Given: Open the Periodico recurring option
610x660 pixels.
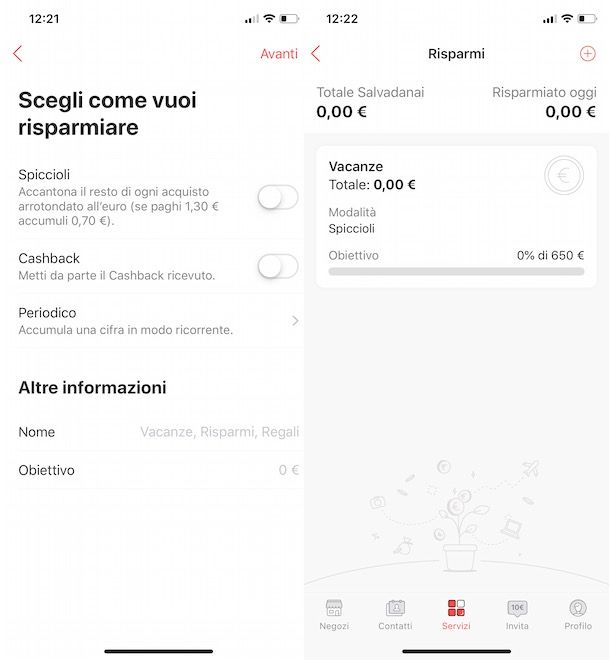Looking at the screenshot, I should click(158, 320).
